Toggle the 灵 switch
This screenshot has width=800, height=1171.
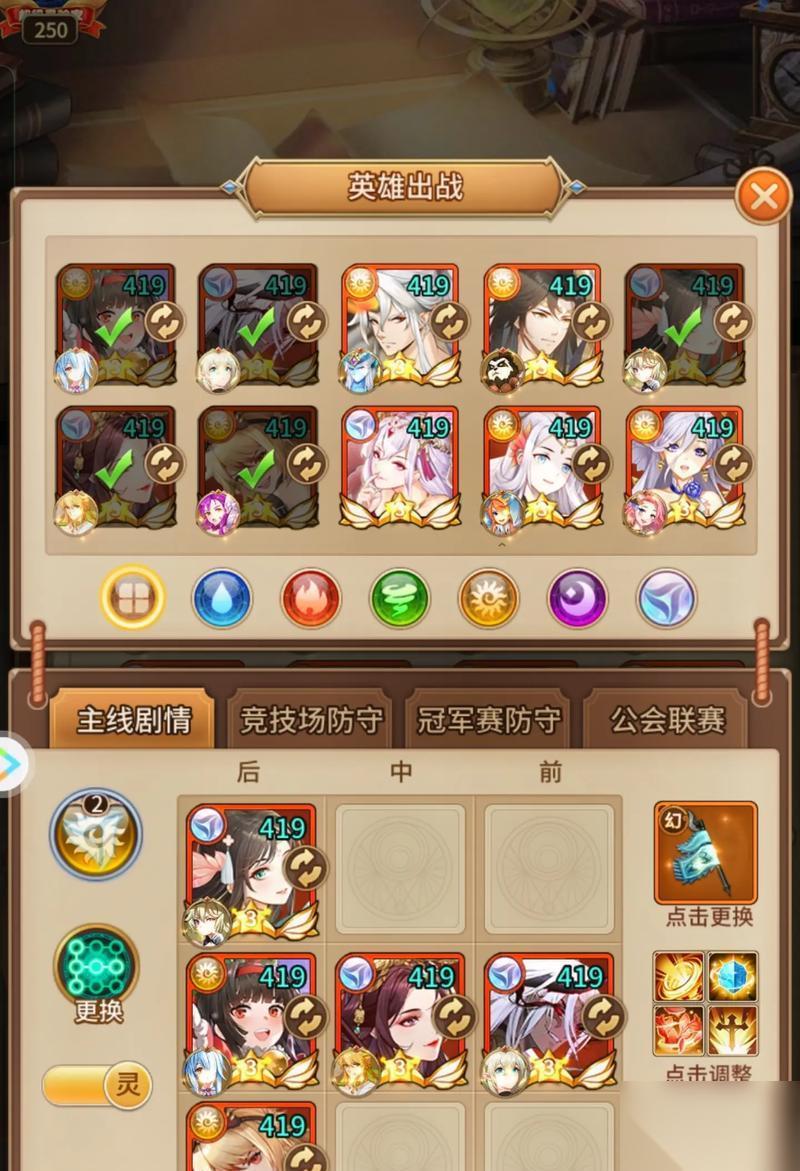[x=98, y=1084]
